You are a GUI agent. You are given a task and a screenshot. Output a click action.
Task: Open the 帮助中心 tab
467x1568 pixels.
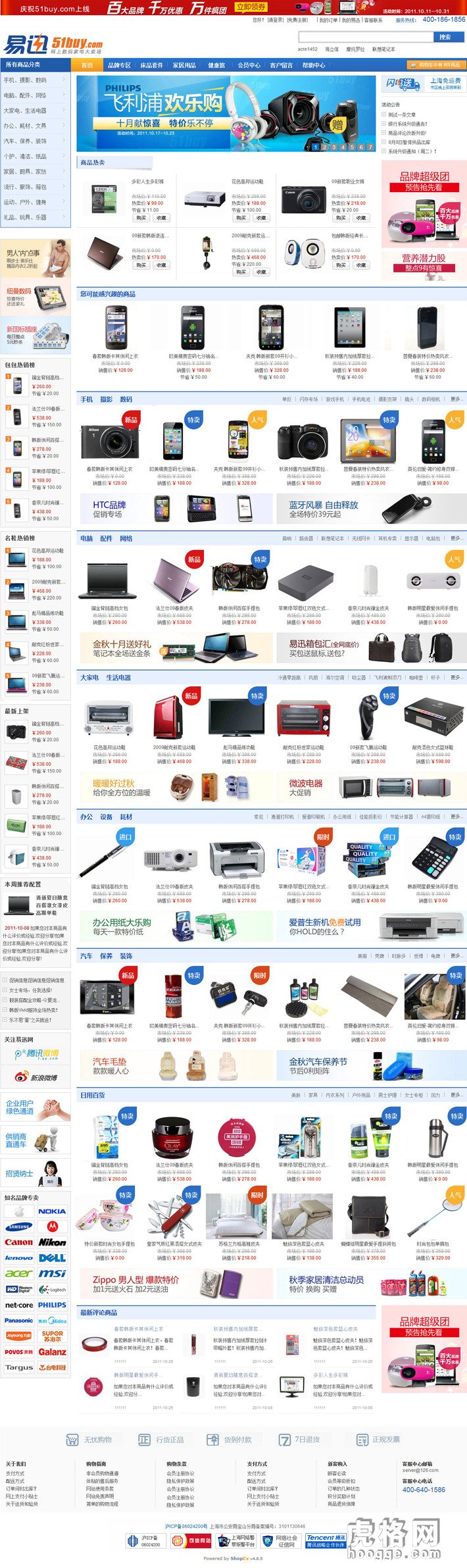(313, 65)
